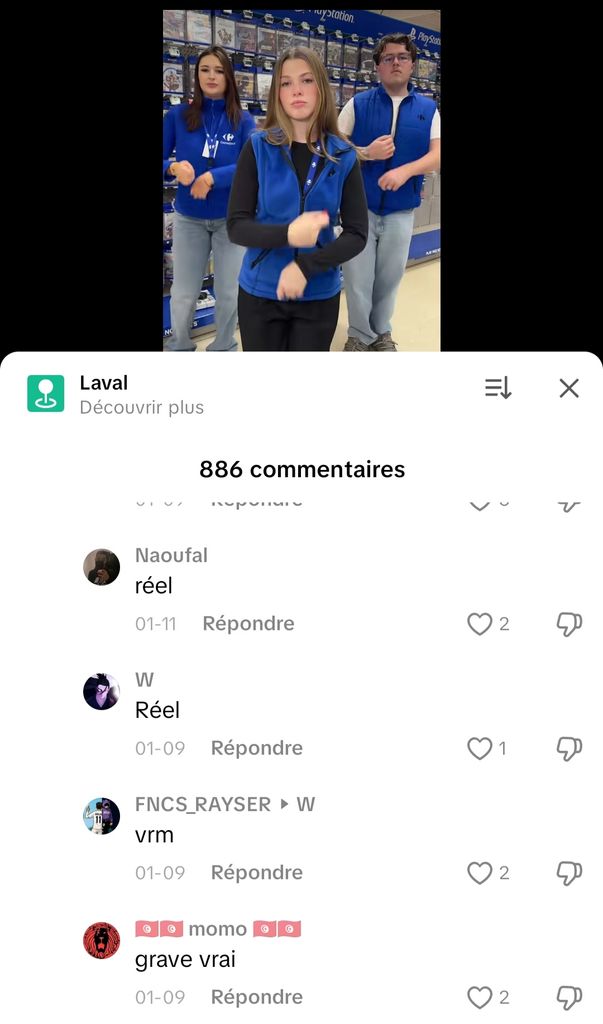Reply to Naoufal's comment

coord(248,624)
